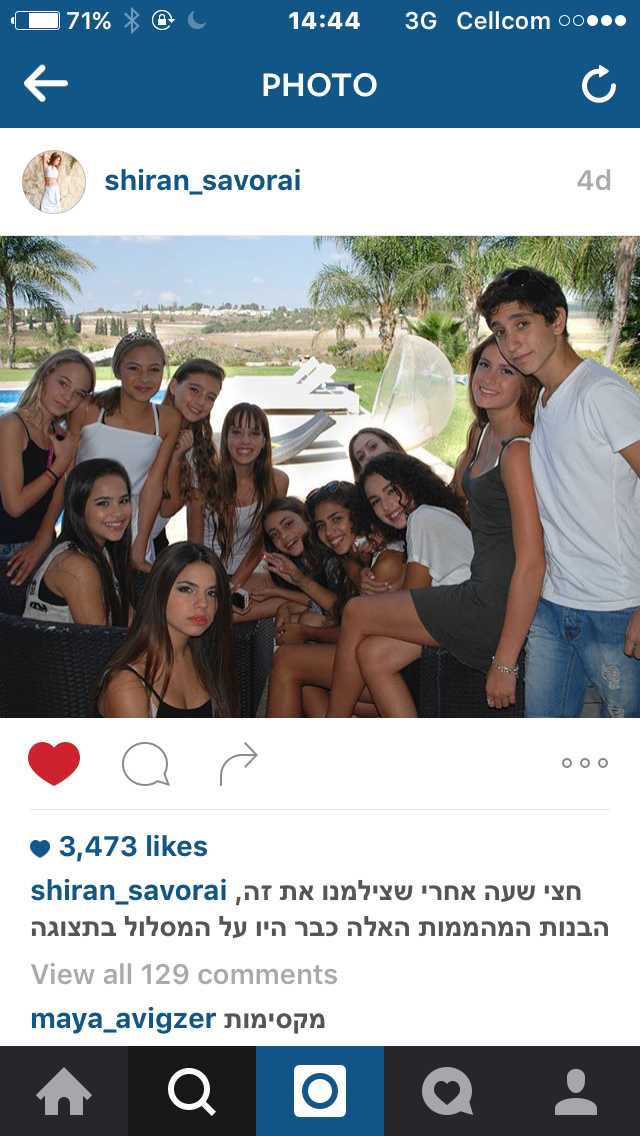Open the Search tab
Screen dimensions: 640x1136
(x=192, y=1091)
